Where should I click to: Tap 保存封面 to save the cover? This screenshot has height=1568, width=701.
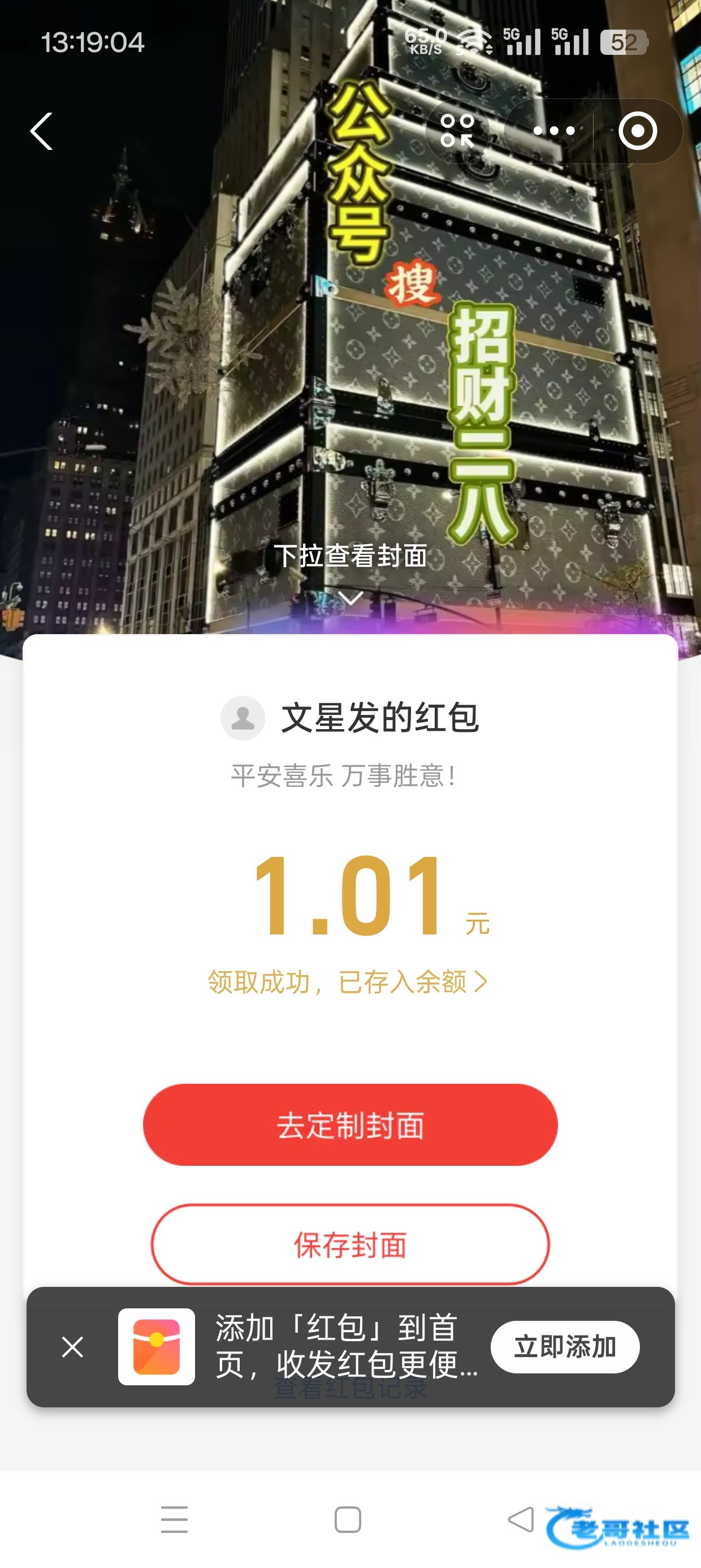[350, 1244]
